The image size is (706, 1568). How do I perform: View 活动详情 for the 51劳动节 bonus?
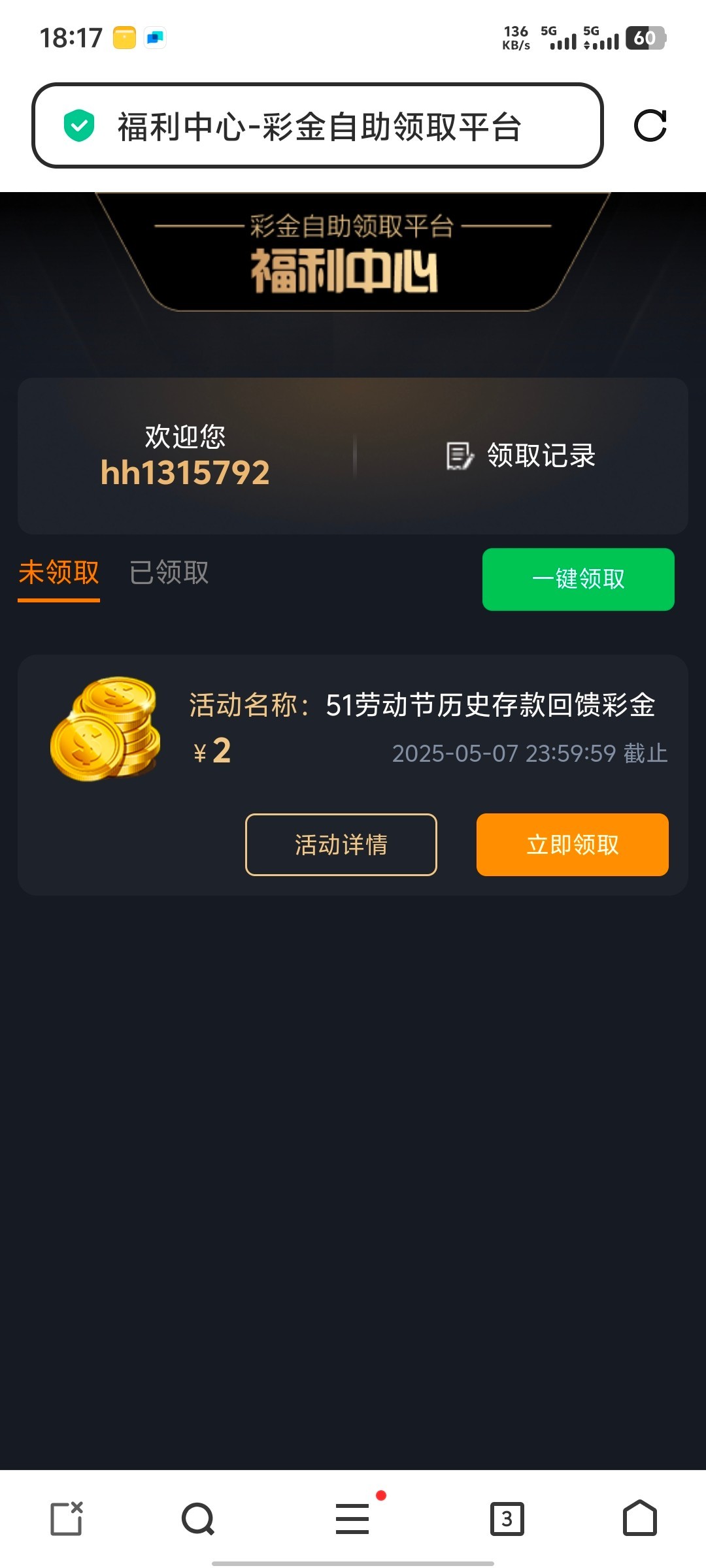(341, 844)
